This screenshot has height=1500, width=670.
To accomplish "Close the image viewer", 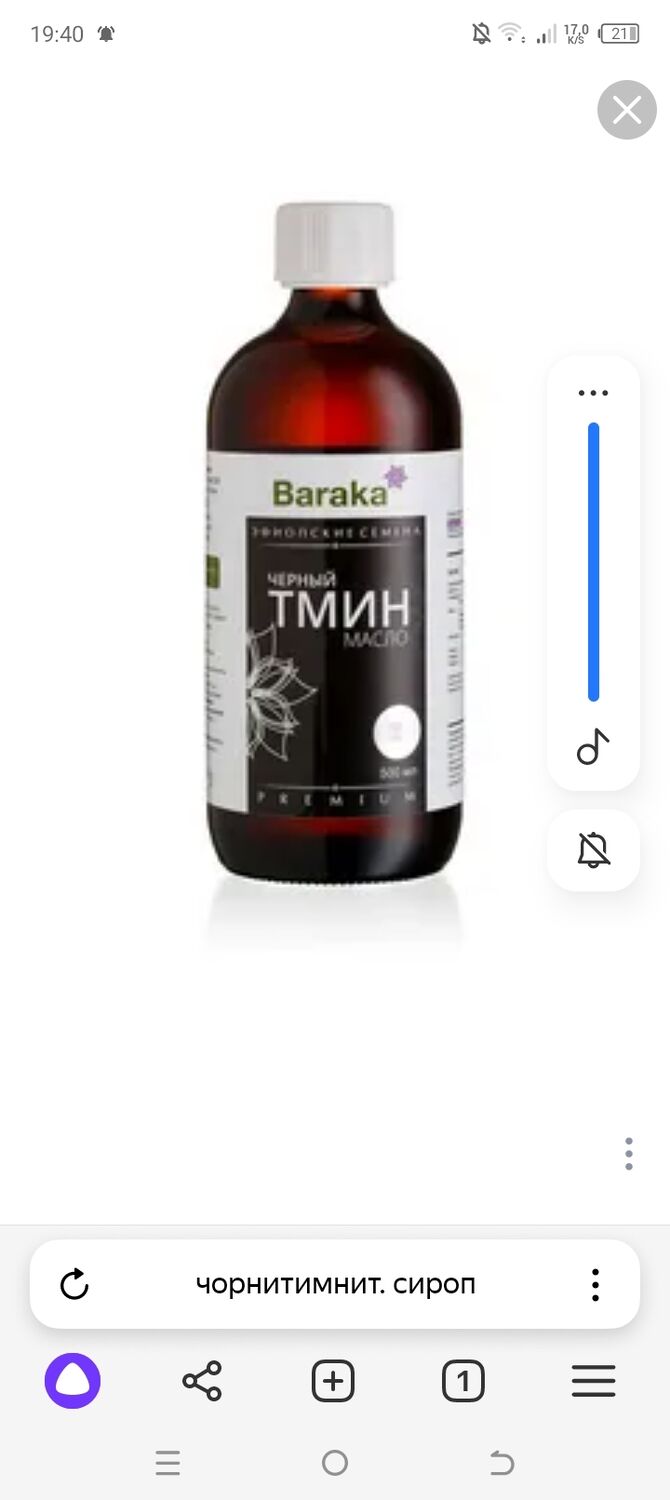I will pyautogui.click(x=627, y=110).
